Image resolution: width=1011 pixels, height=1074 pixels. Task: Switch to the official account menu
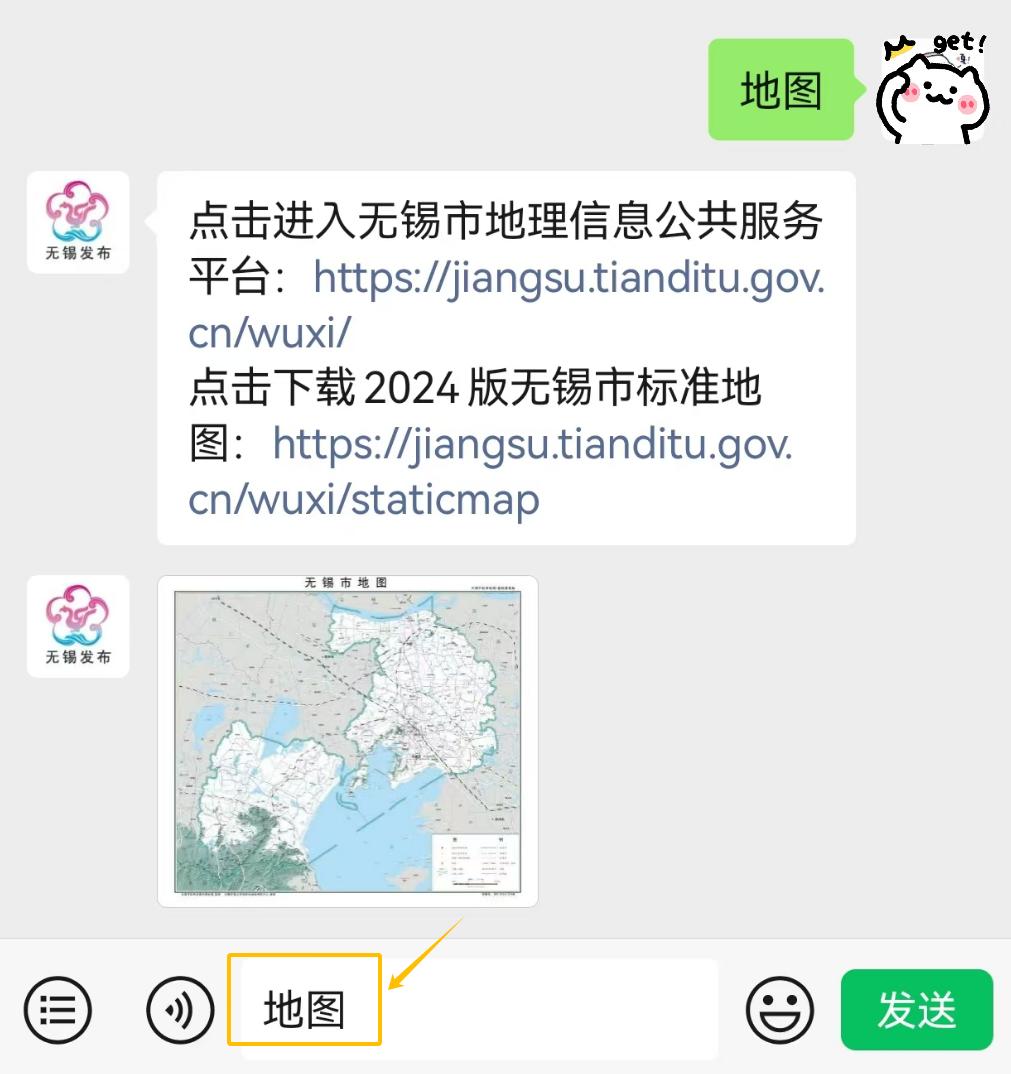pyautogui.click(x=58, y=1010)
